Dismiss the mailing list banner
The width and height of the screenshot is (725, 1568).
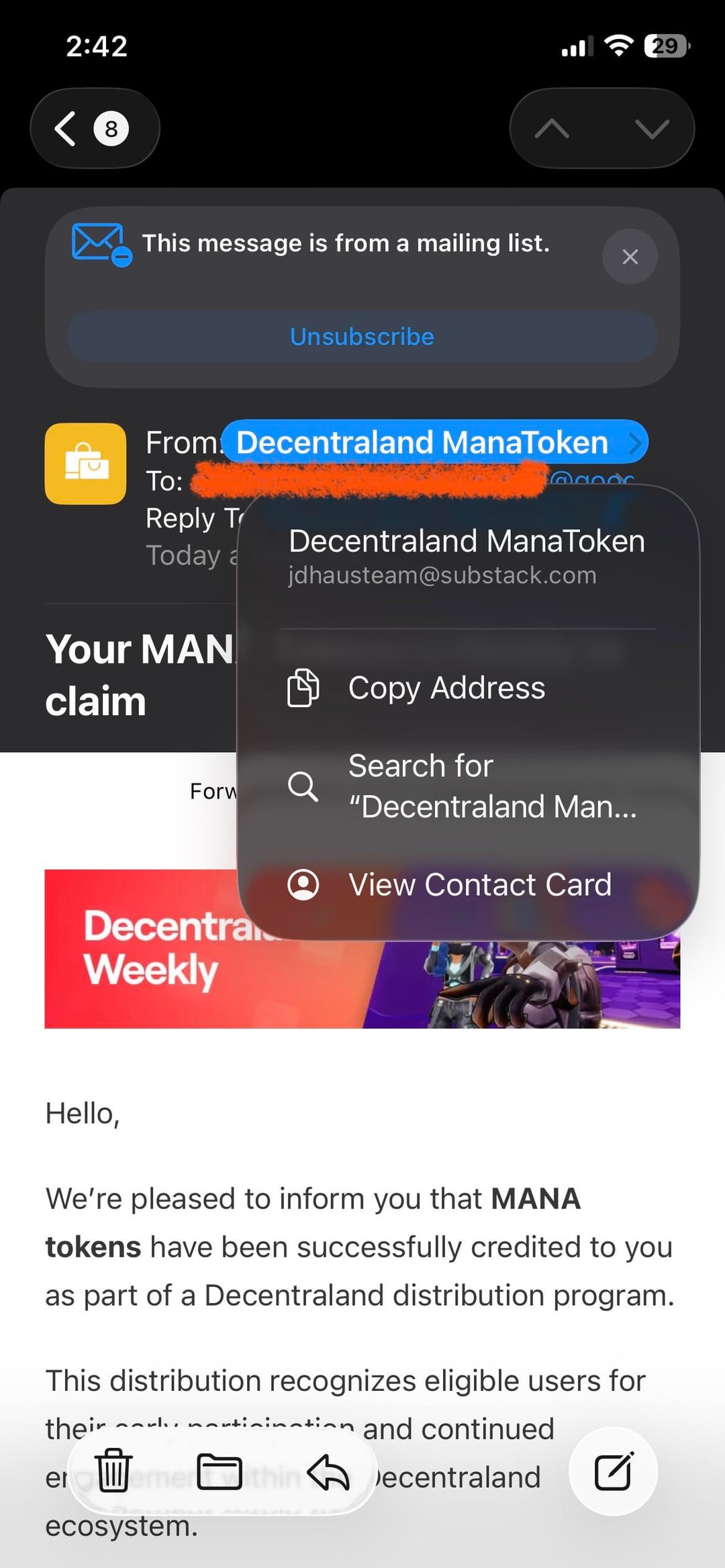(x=630, y=256)
